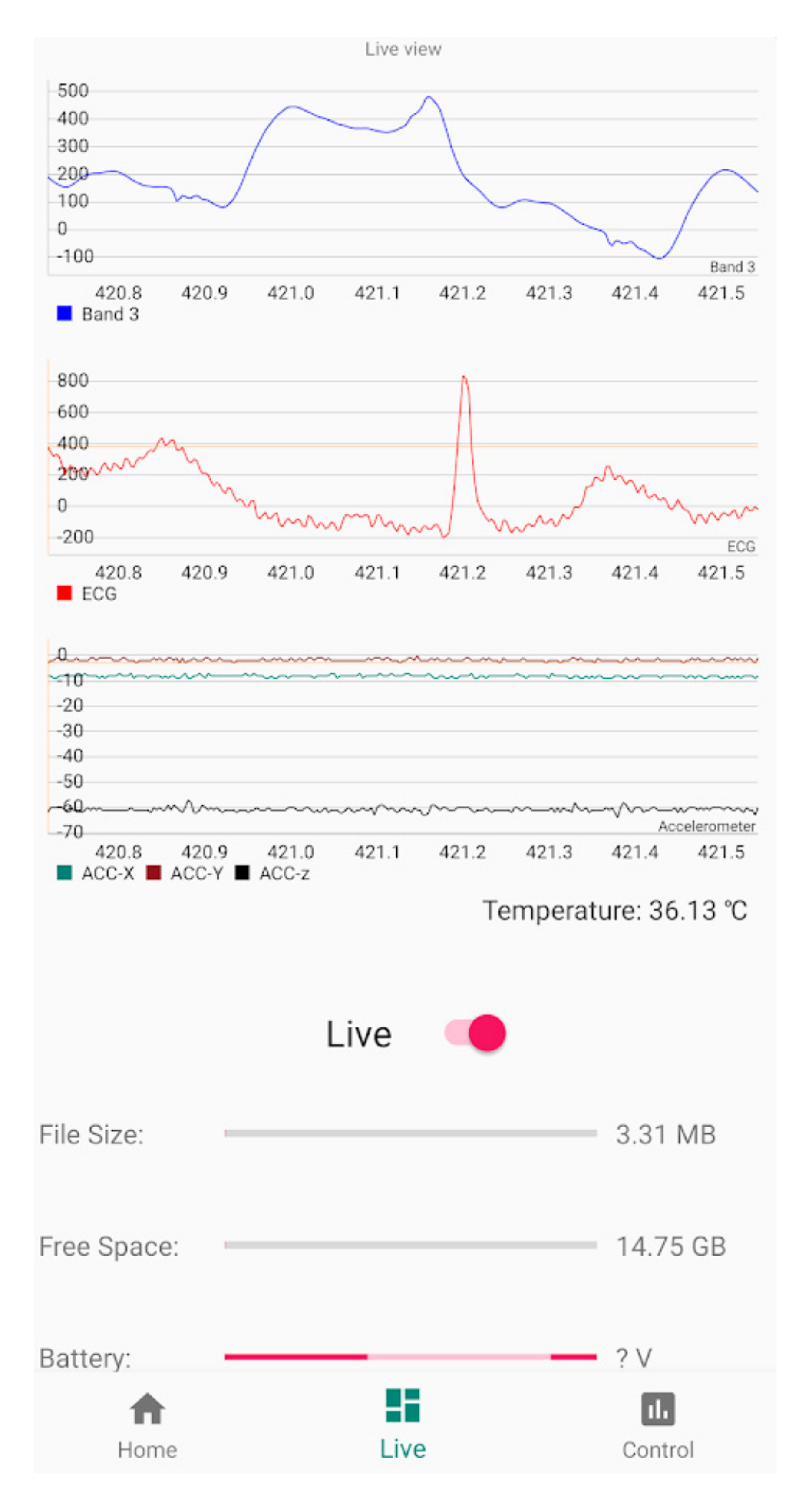The height and width of the screenshot is (1491, 812).
Task: Switch to the Control tab
Action: (657, 1425)
